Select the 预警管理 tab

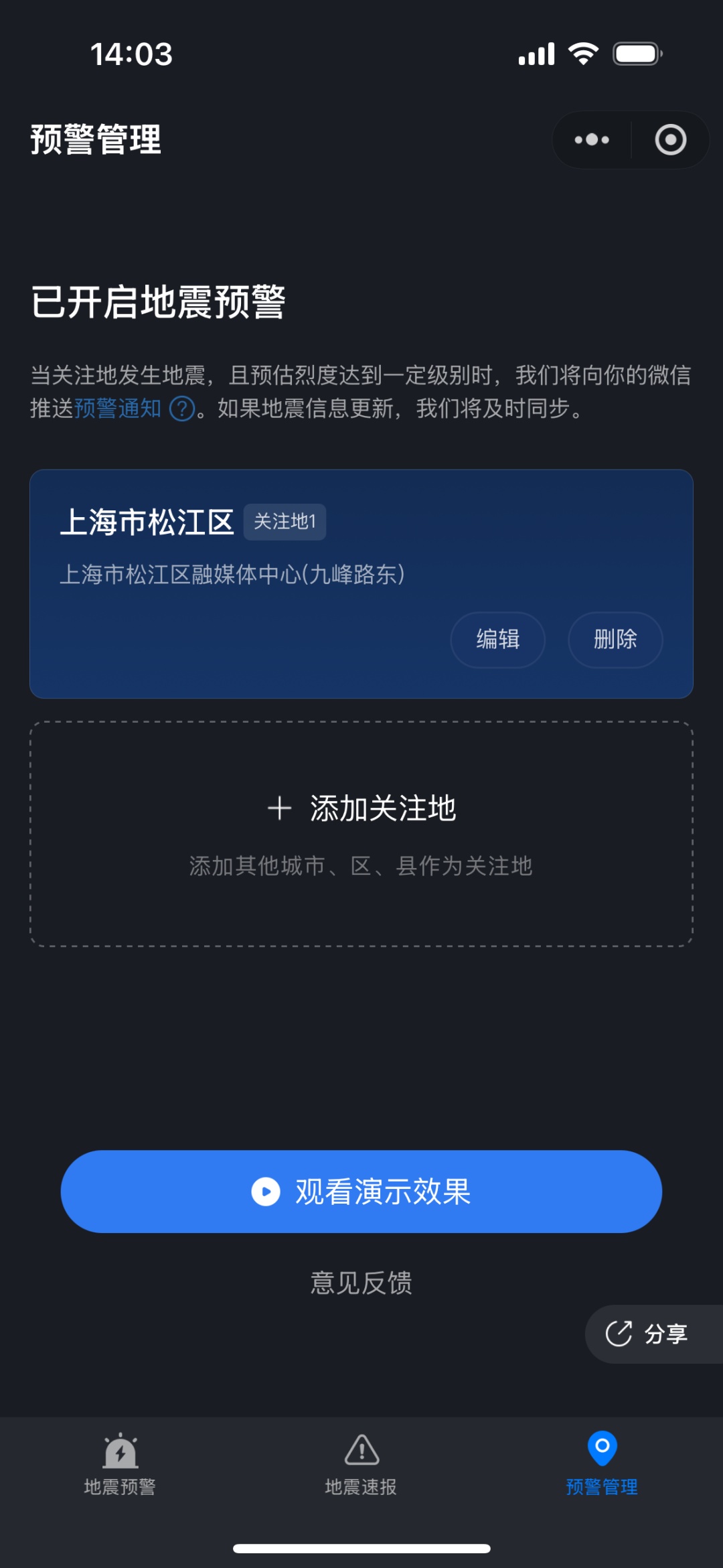(602, 1465)
